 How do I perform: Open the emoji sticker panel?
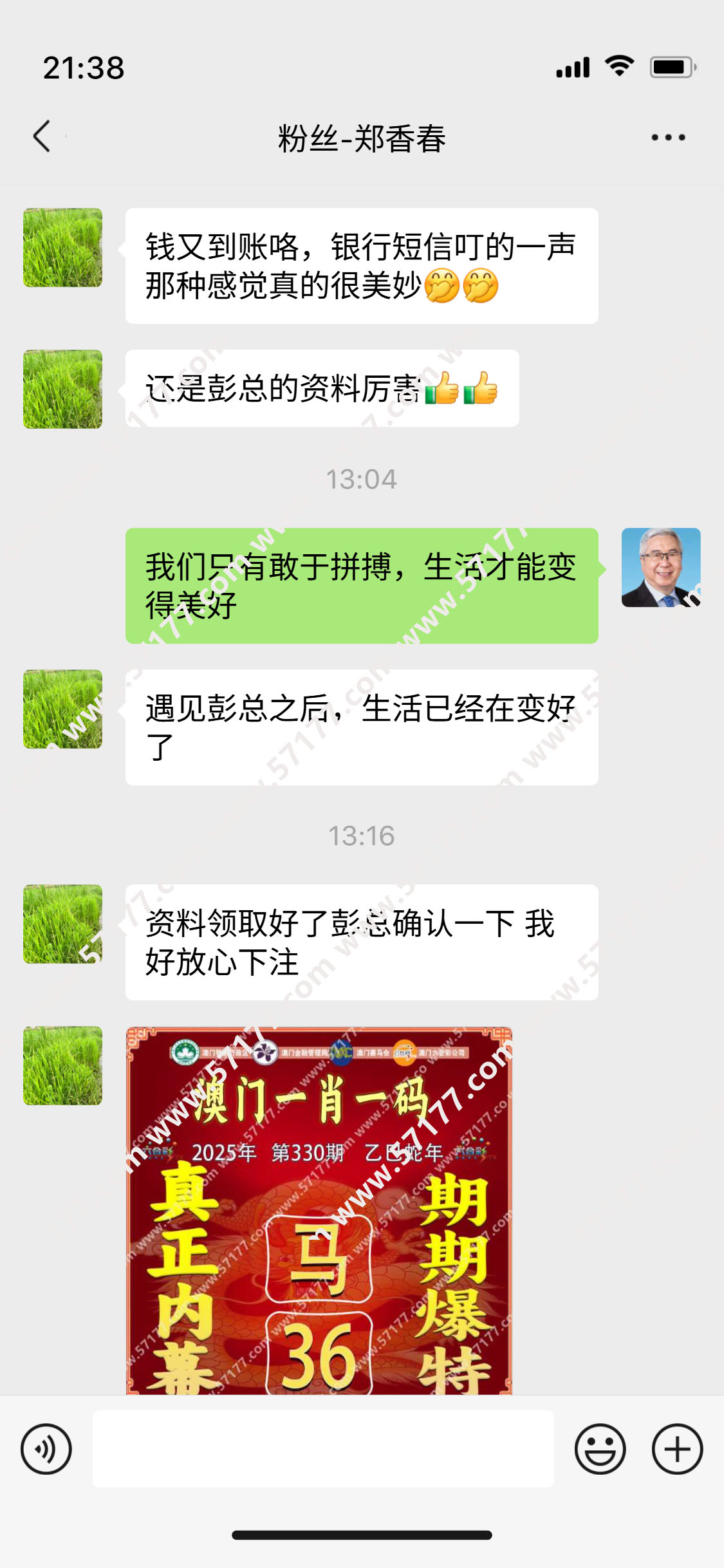coord(600,1449)
